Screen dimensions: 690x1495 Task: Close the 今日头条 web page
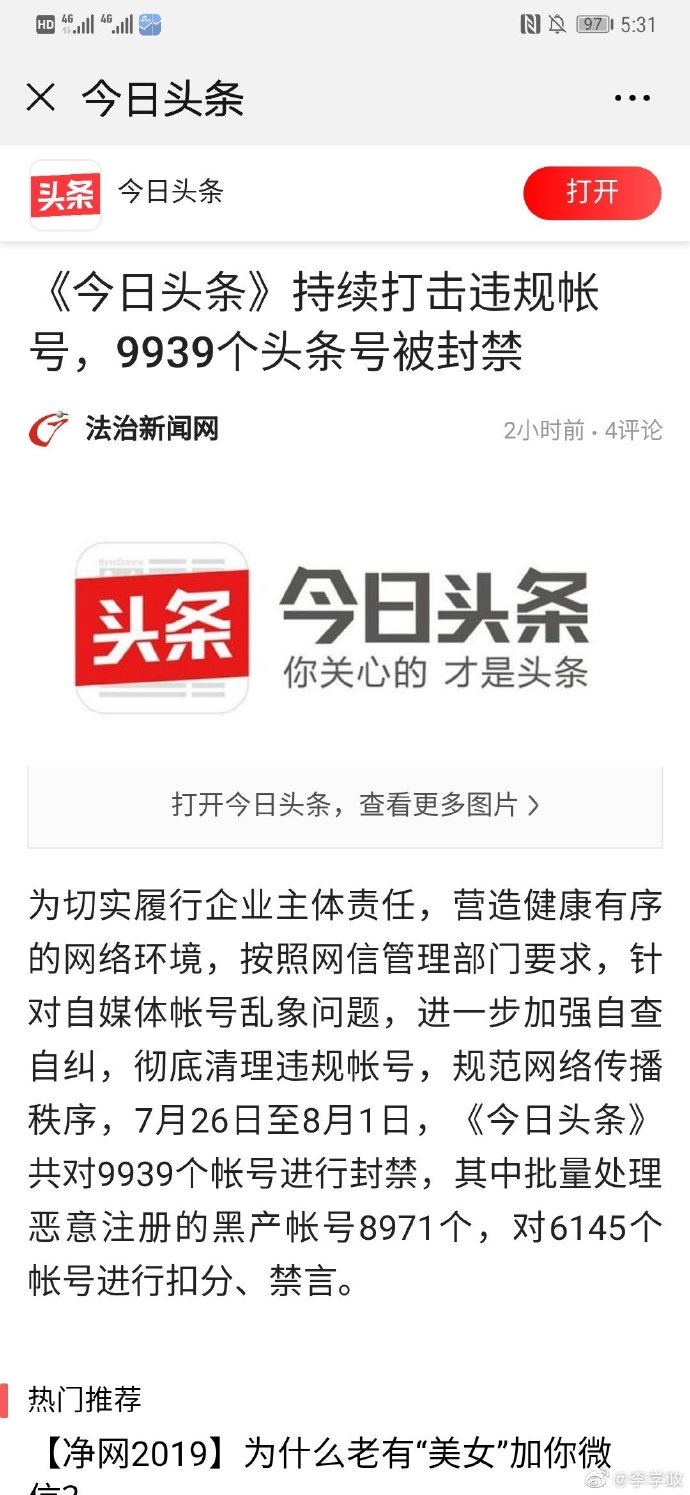[41, 98]
